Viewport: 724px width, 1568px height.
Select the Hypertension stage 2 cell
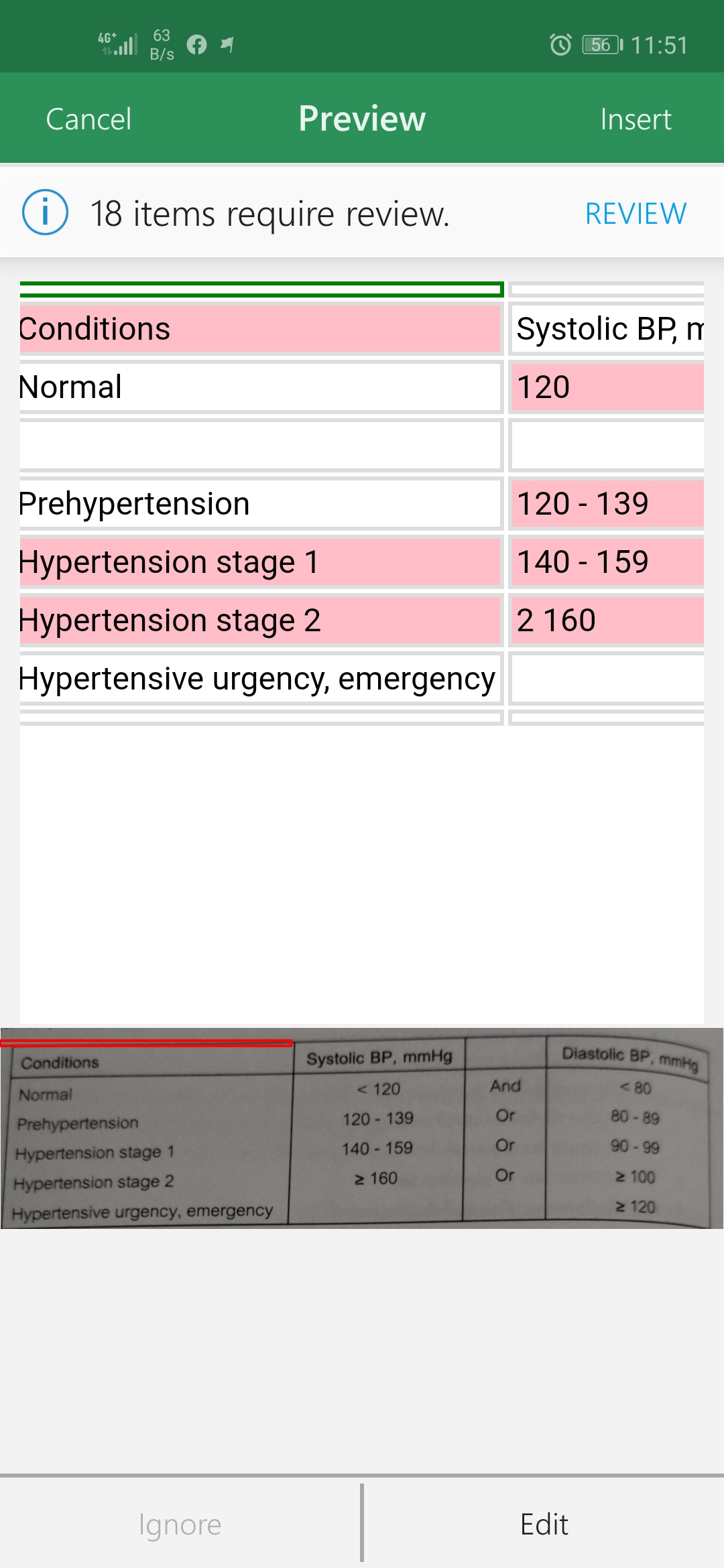[x=261, y=620]
